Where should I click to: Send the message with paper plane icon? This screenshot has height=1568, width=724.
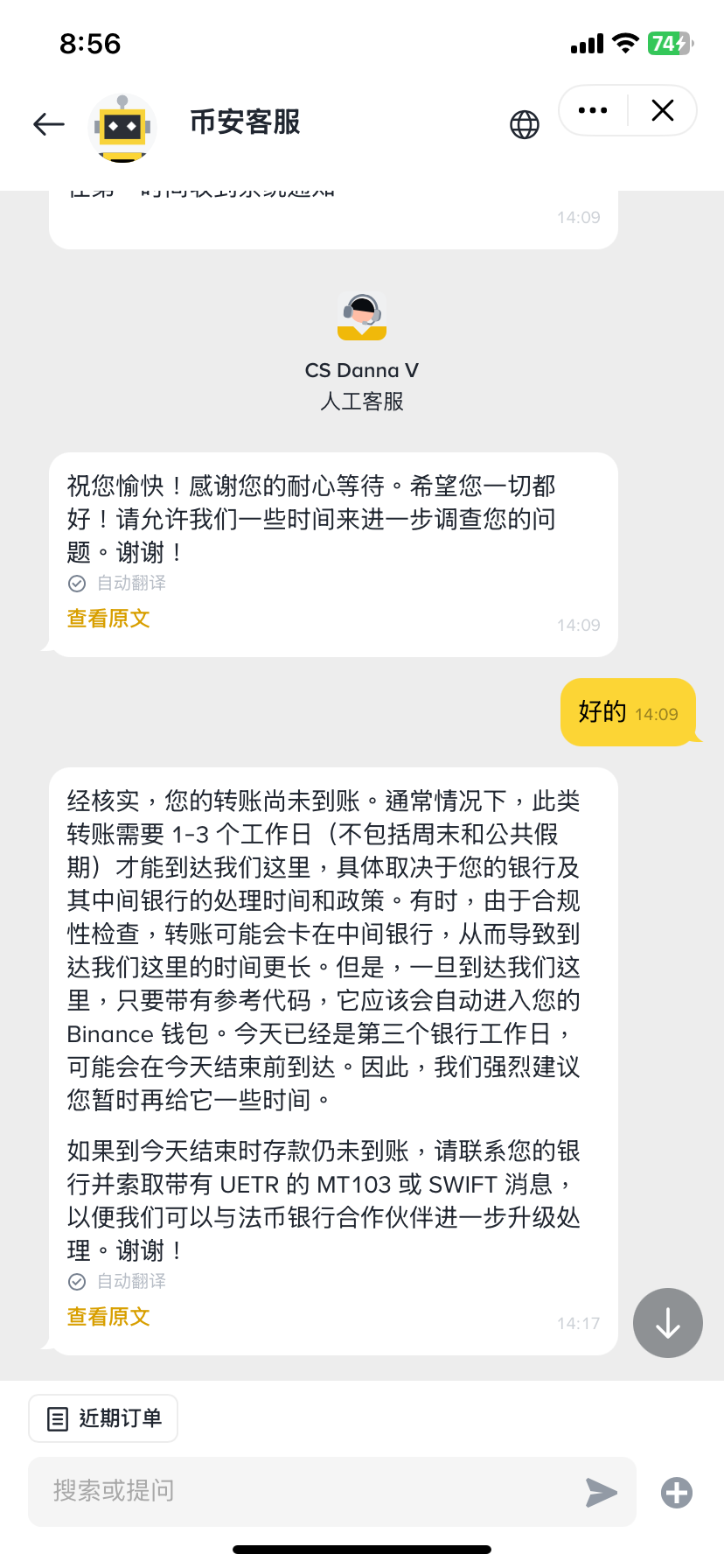pyautogui.click(x=602, y=1492)
